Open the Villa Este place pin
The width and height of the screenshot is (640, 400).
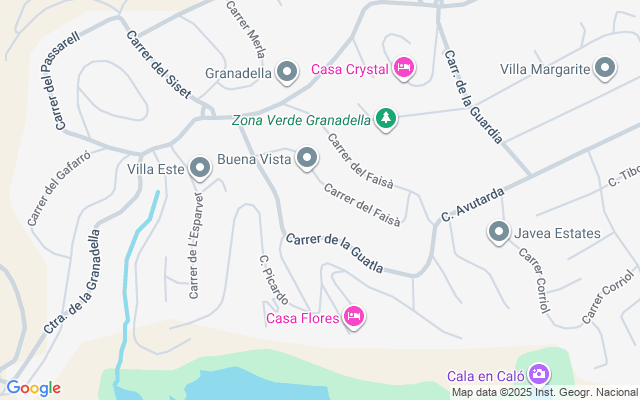tap(199, 169)
